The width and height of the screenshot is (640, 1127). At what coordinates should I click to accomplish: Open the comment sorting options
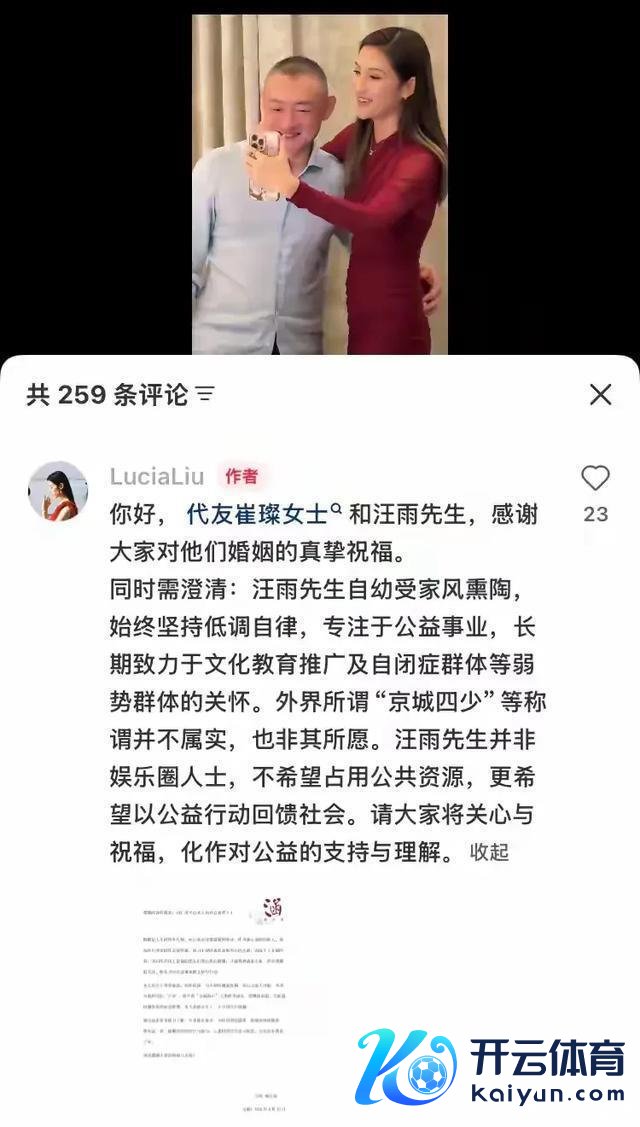tap(205, 394)
